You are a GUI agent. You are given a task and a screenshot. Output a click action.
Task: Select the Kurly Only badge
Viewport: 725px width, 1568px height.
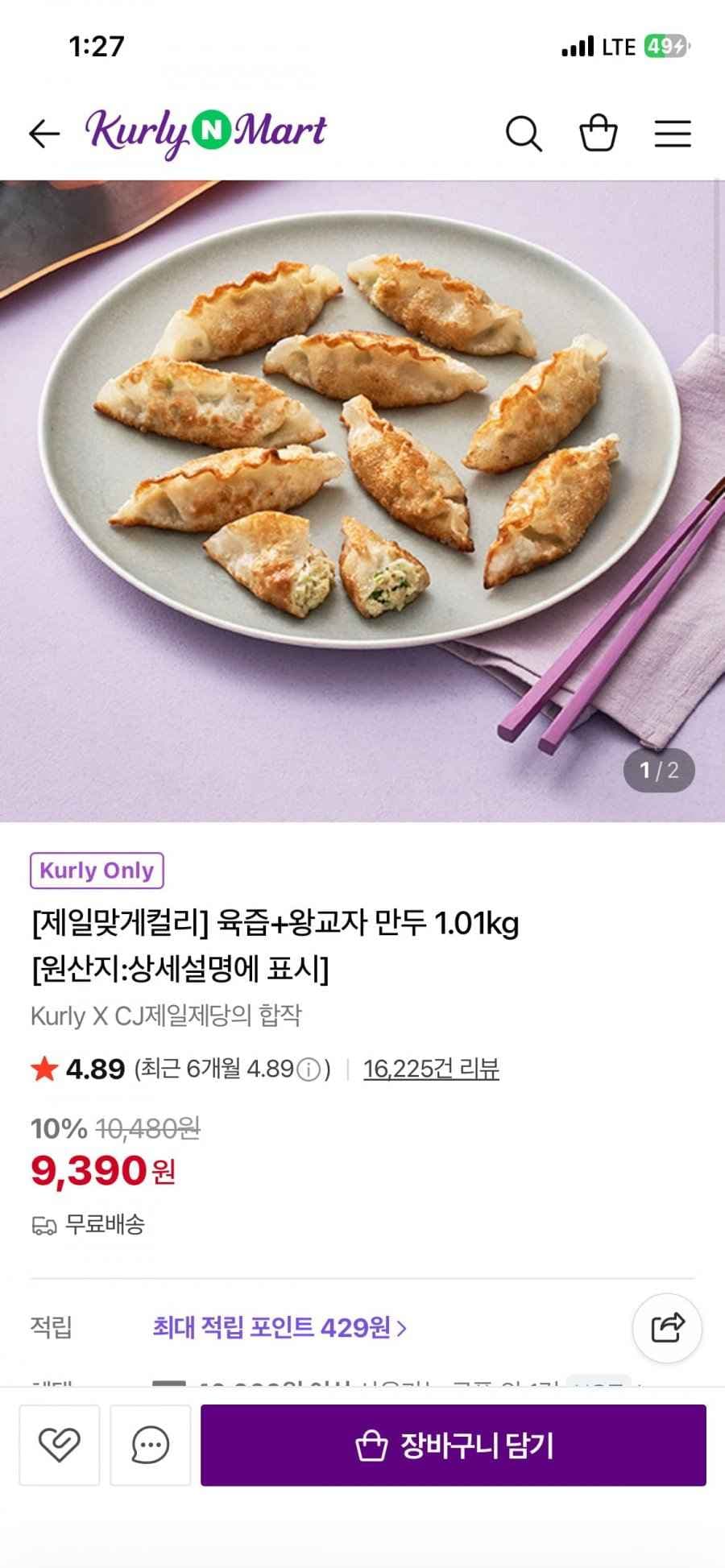pos(97,870)
